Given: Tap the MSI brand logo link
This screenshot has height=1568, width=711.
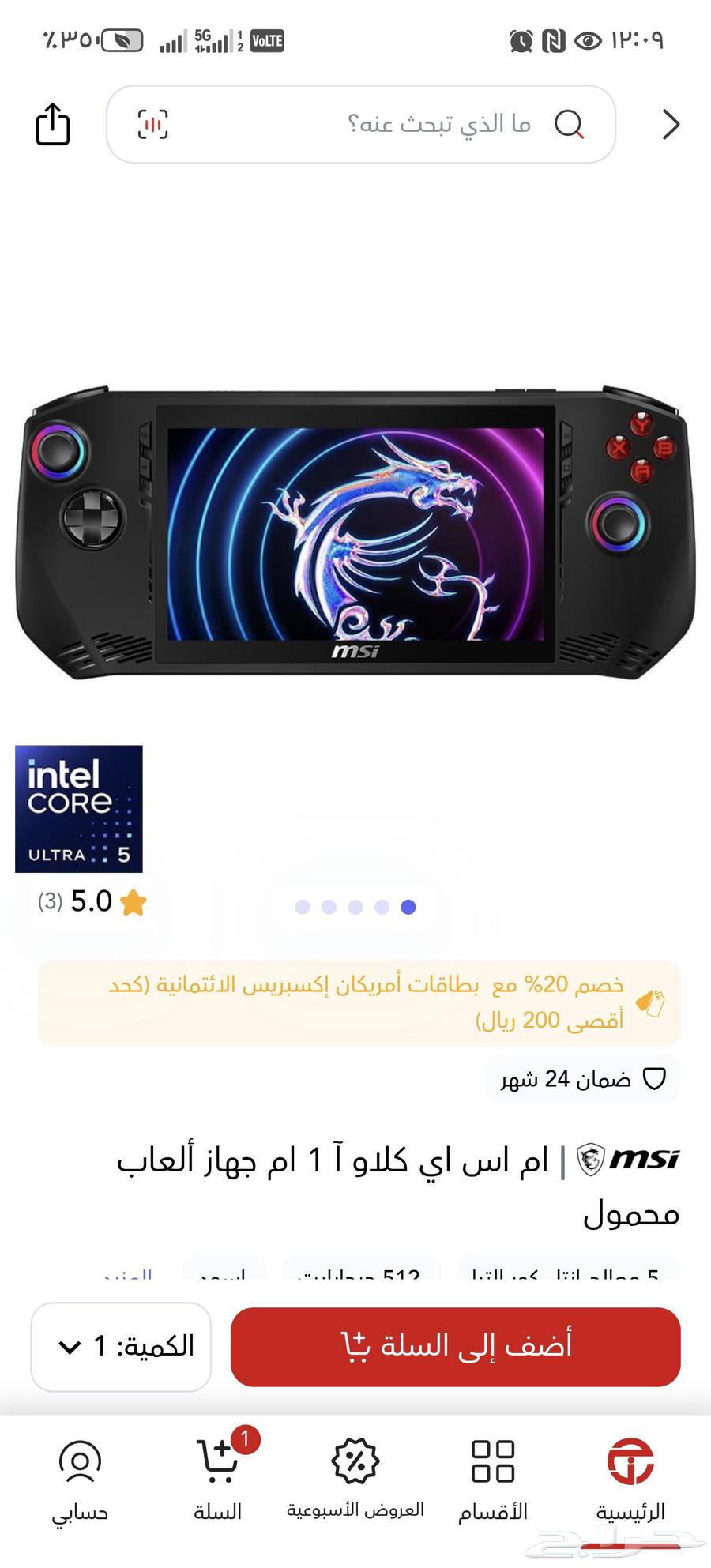Looking at the screenshot, I should coord(629,1160).
